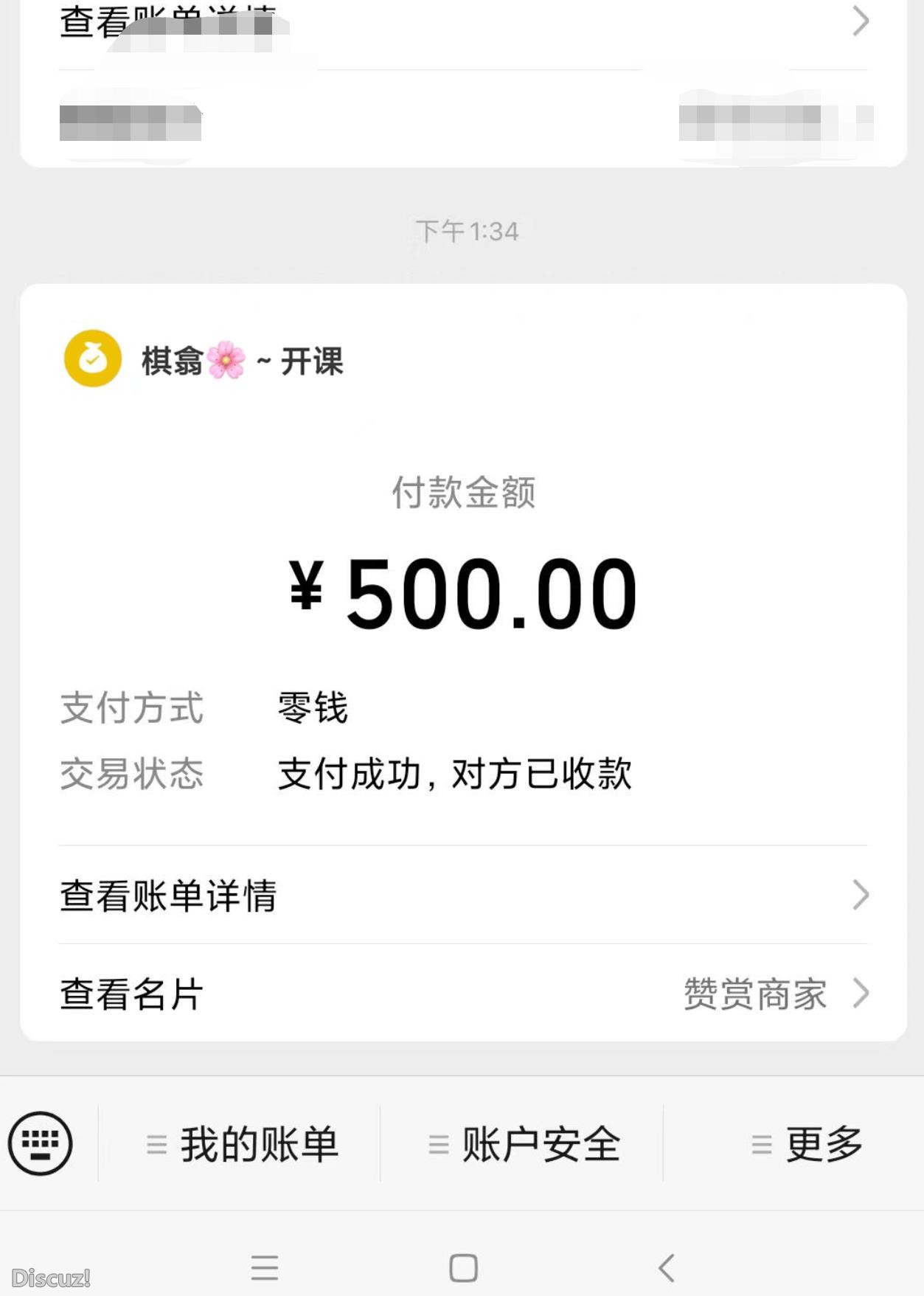Tap the menu icon beside 我的账单
Viewport: 924px width, 1296px height.
(156, 1144)
